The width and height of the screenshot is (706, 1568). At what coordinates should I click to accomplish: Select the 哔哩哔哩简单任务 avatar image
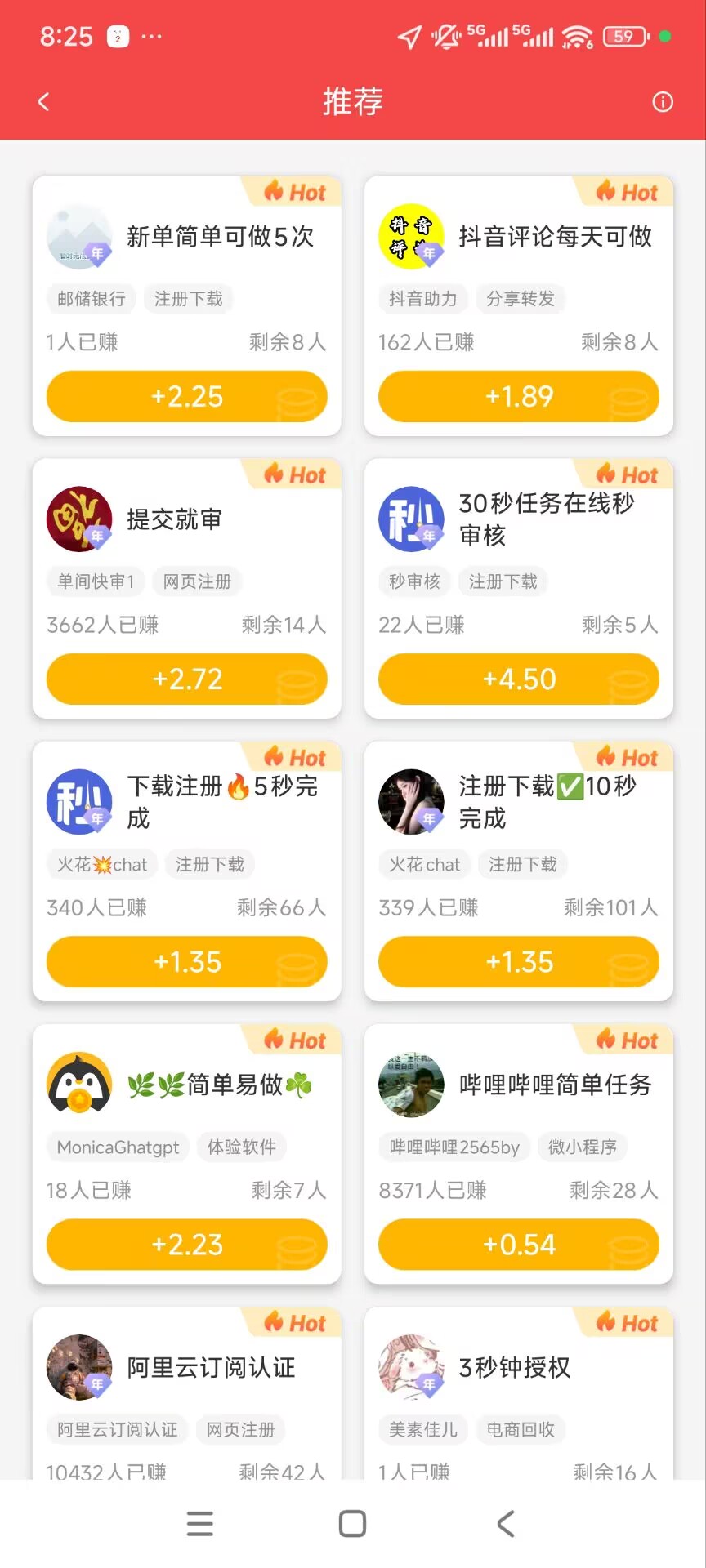(x=411, y=1084)
